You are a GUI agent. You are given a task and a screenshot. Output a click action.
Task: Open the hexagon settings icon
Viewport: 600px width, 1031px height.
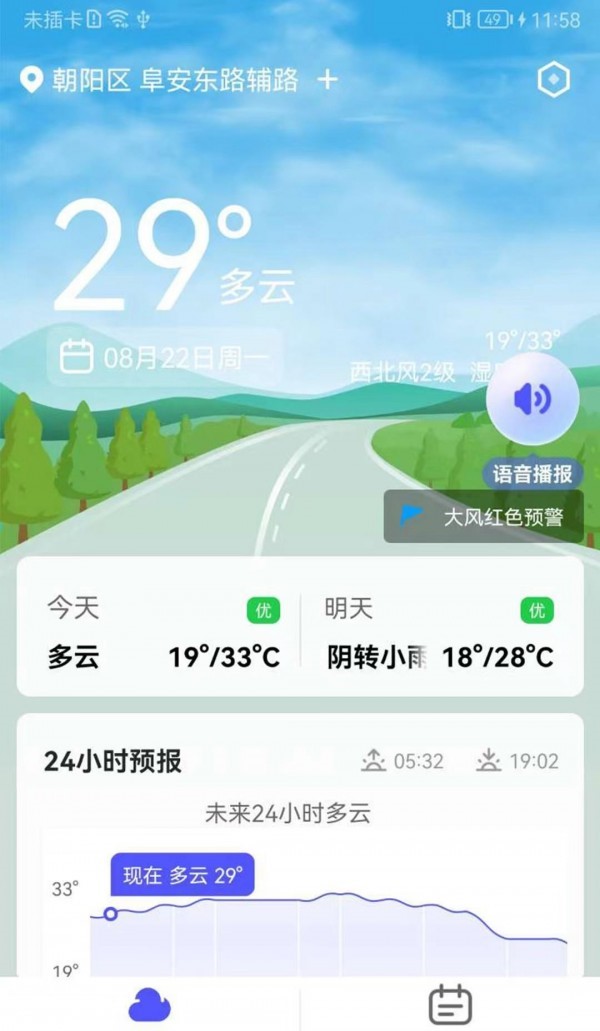(x=553, y=80)
